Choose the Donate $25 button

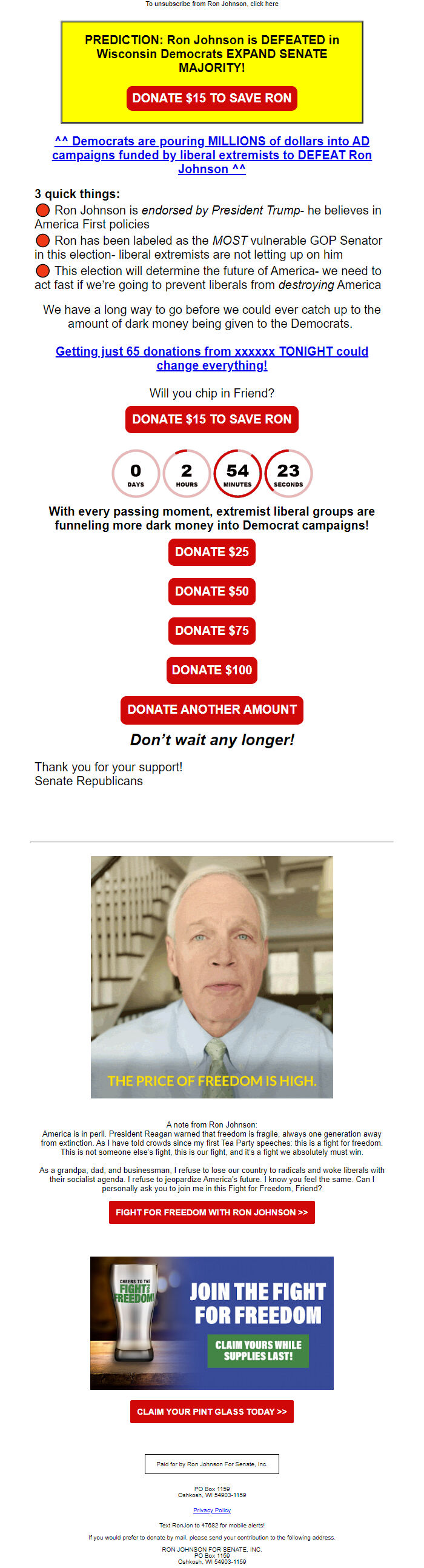click(211, 552)
